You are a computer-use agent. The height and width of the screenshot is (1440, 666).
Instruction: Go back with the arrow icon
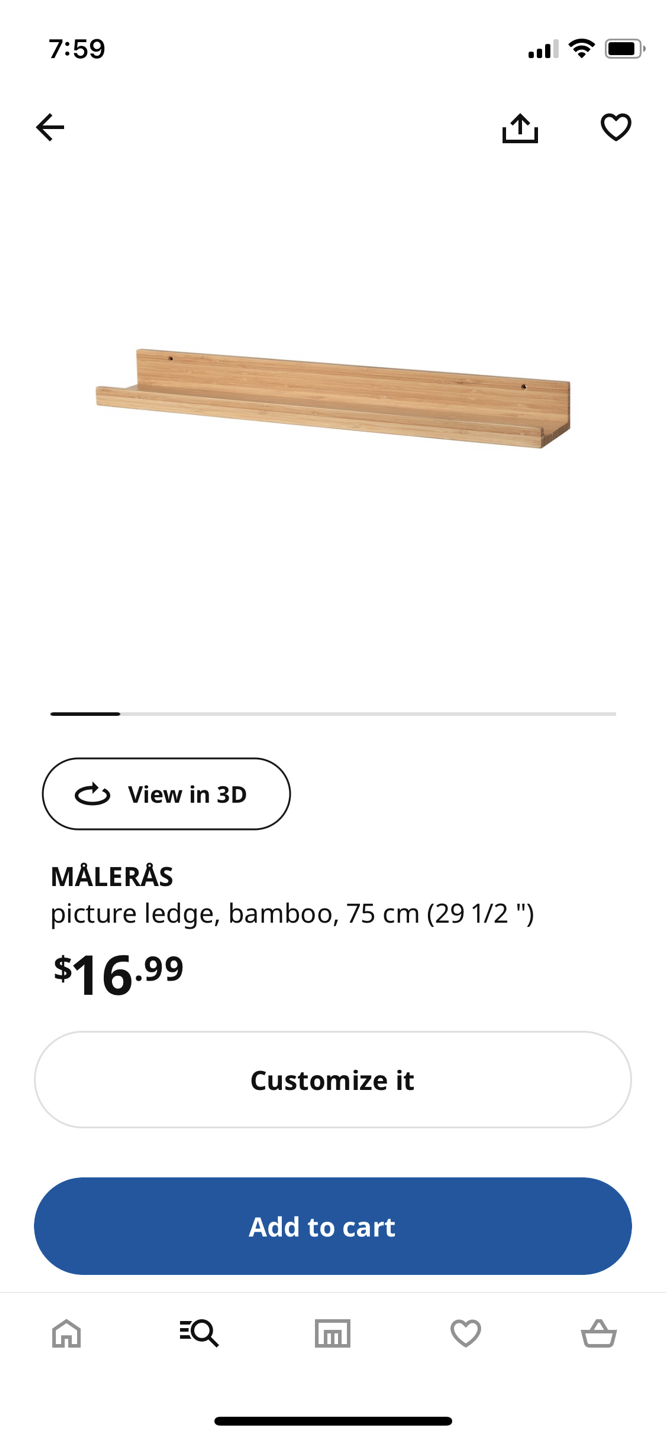[50, 127]
